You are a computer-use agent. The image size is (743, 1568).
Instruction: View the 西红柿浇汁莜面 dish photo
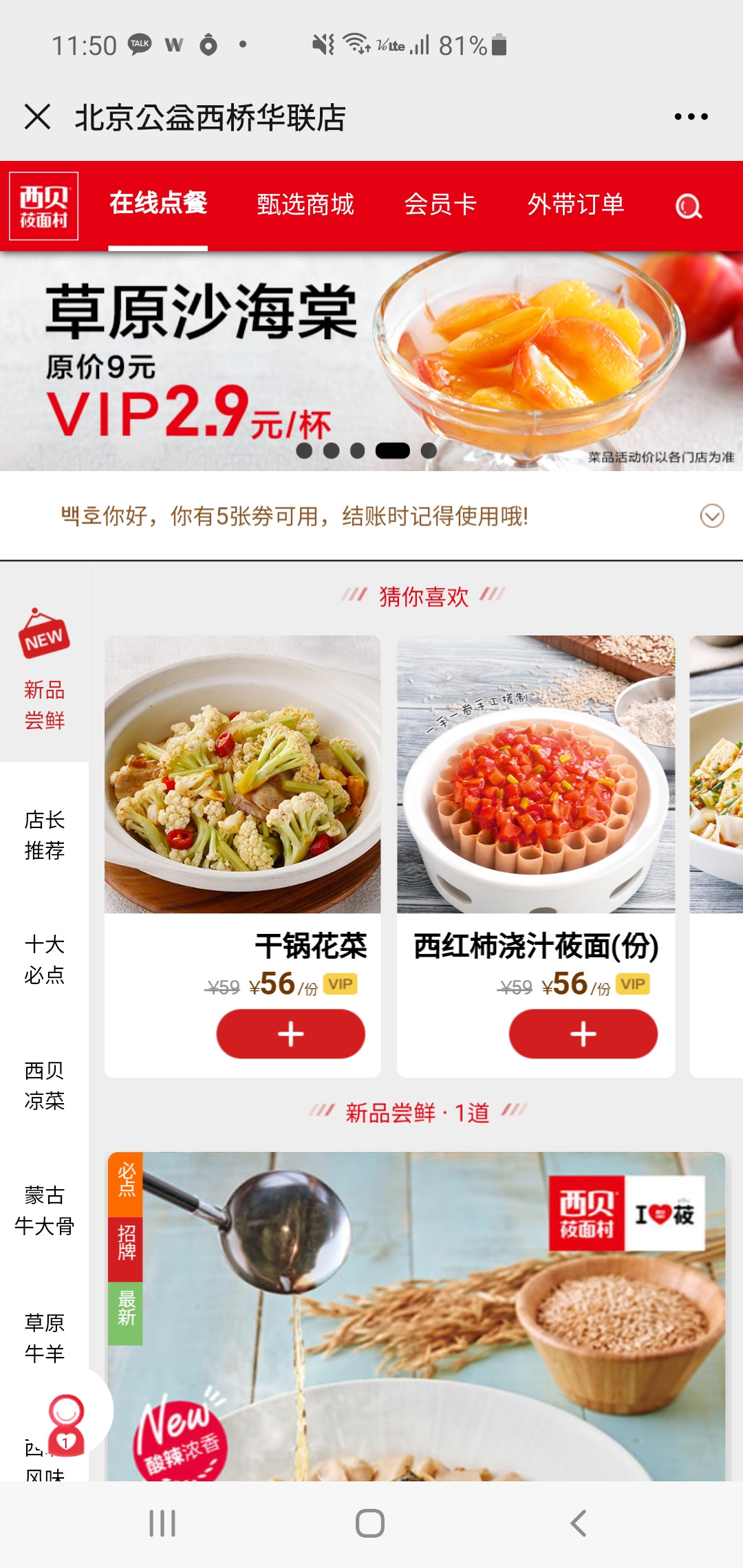click(536, 774)
